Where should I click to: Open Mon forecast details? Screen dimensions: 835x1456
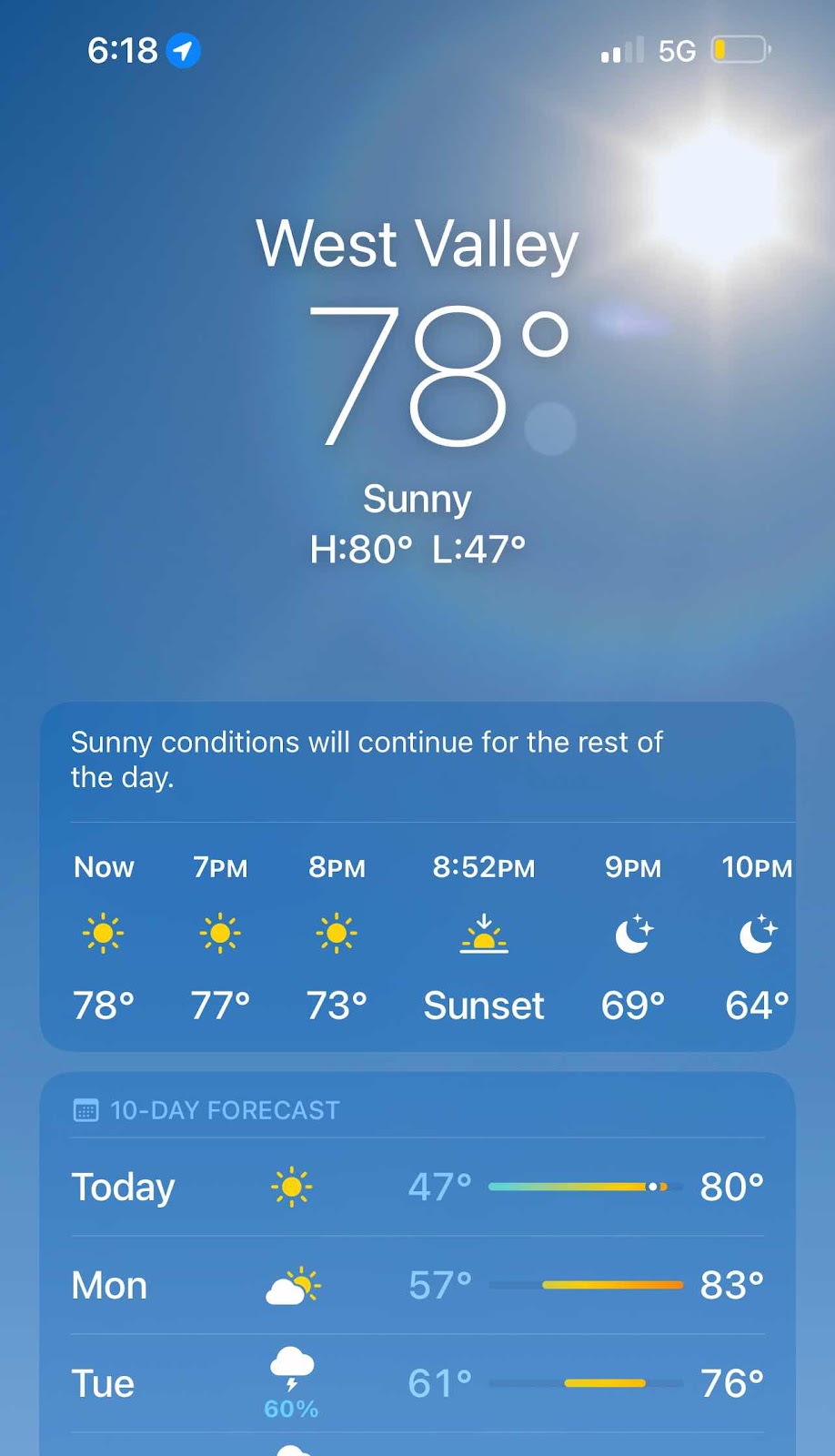click(417, 1285)
